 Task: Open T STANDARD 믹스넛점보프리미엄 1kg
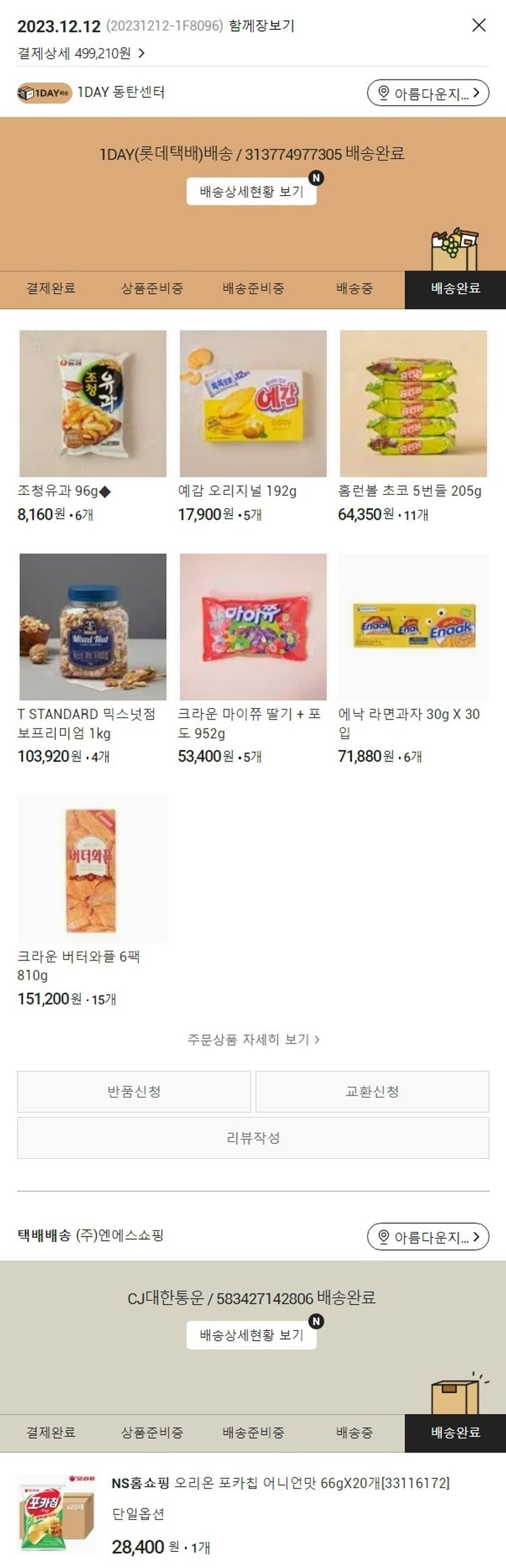pyautogui.click(x=93, y=627)
